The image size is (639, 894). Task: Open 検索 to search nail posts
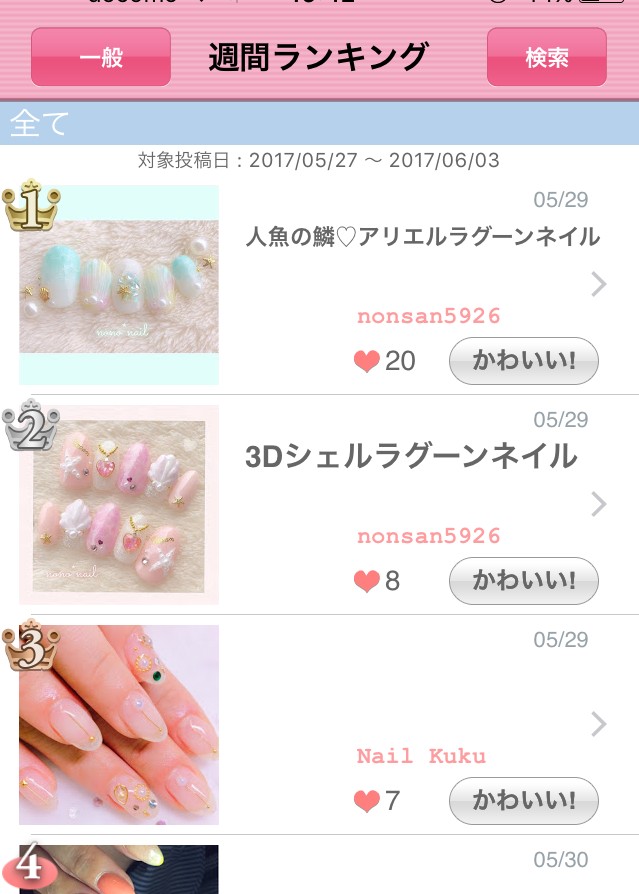[x=546, y=57]
